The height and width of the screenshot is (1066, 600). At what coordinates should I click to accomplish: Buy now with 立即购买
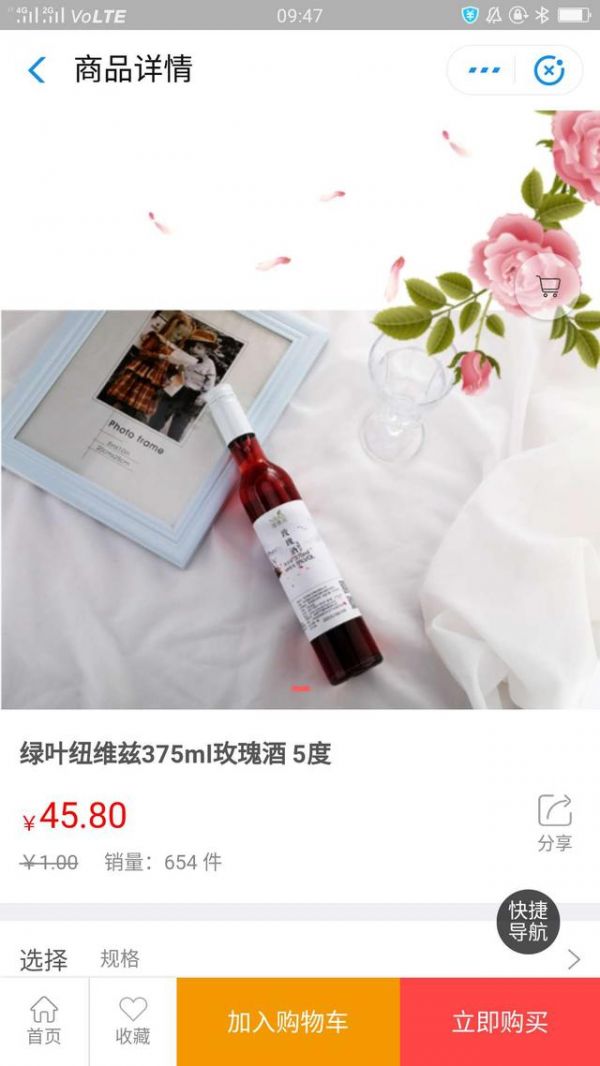click(500, 1022)
